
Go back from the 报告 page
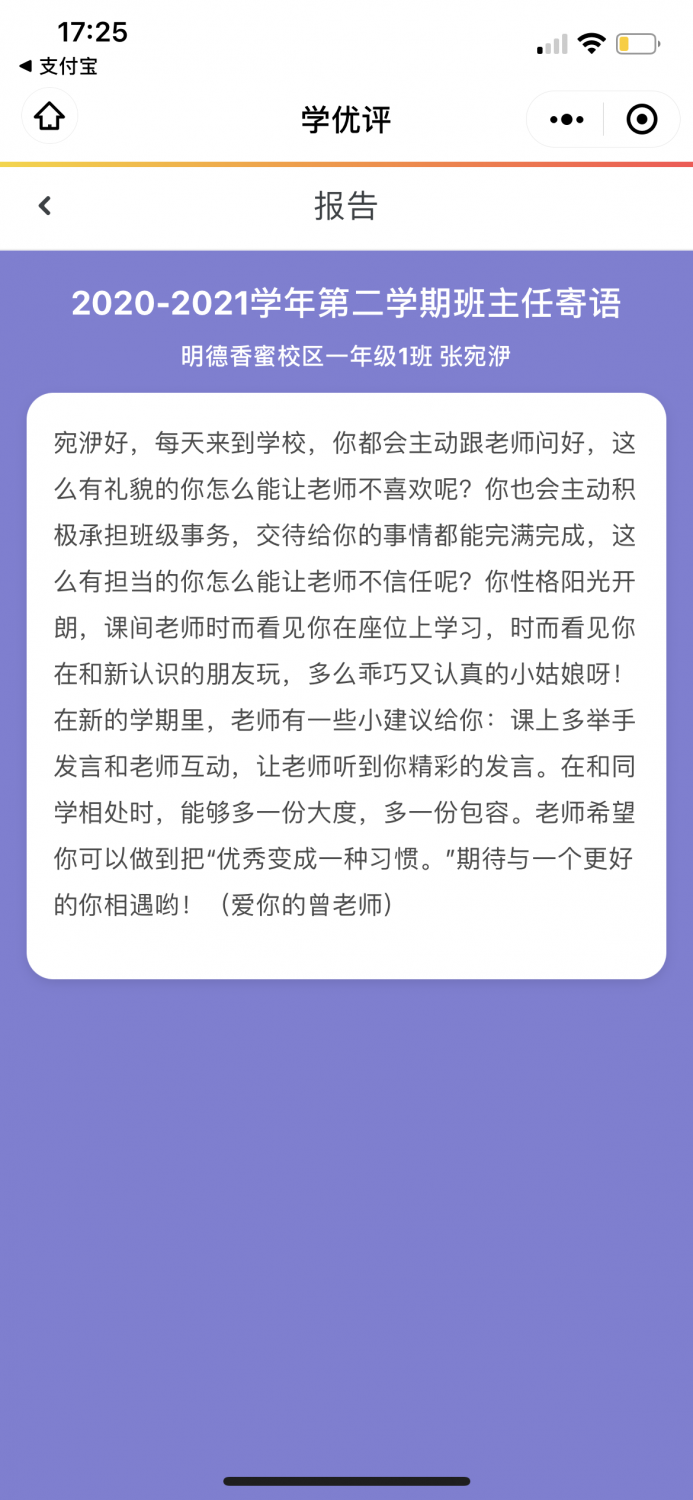coord(44,206)
